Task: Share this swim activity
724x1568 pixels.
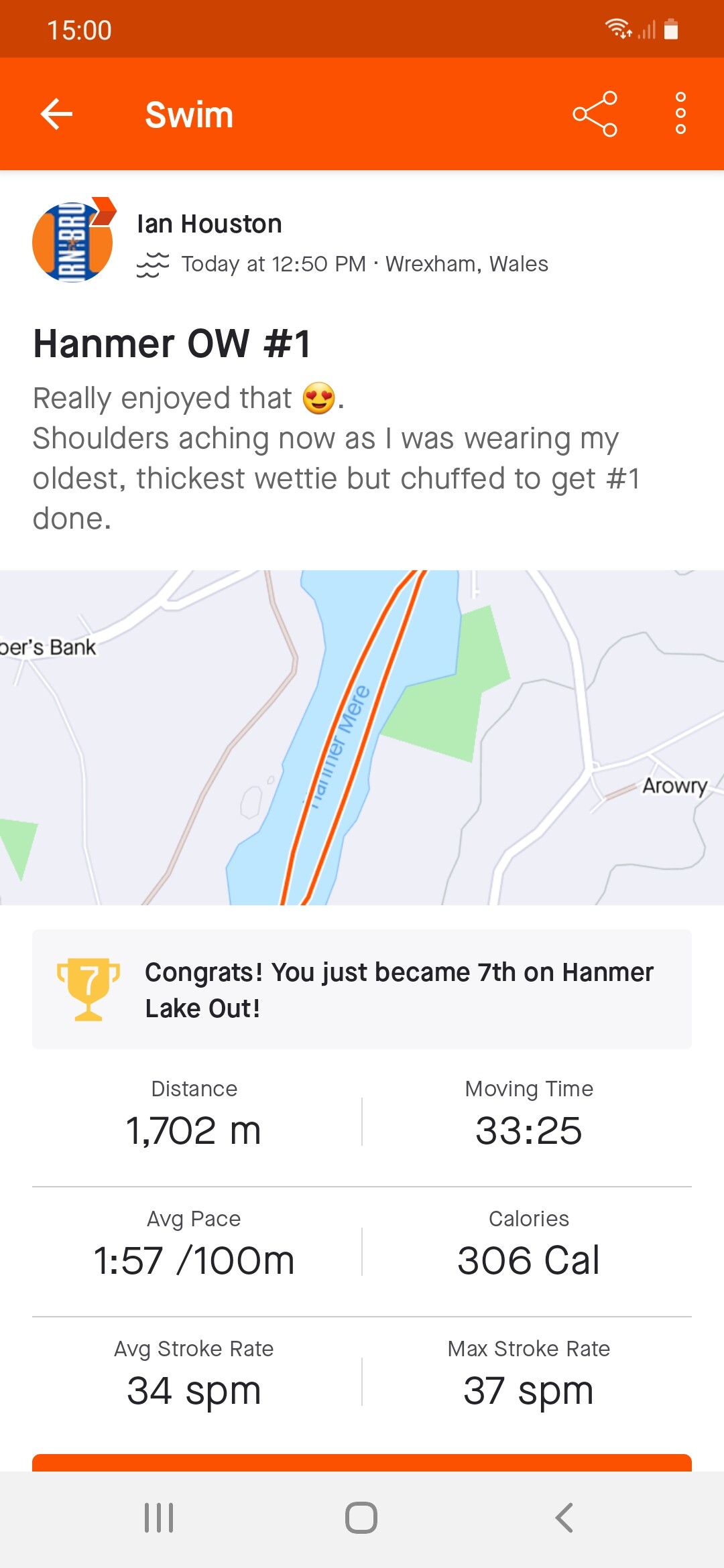Action: (595, 114)
